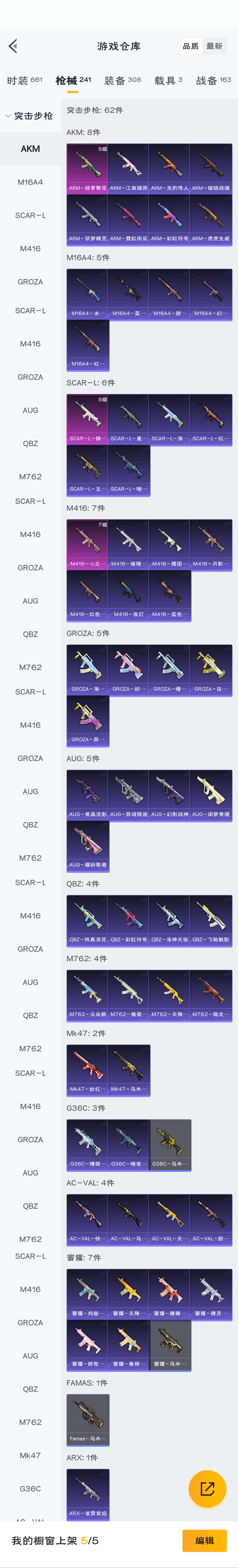Select AKM in the sidebar
Viewport: 238px width, 1568px height.
30,148
